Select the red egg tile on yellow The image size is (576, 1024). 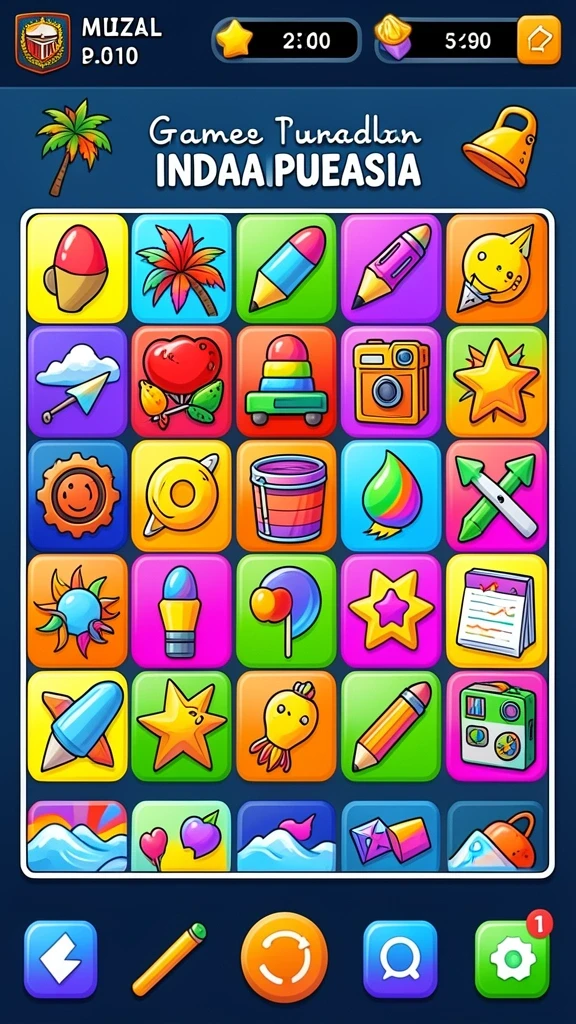tap(77, 268)
